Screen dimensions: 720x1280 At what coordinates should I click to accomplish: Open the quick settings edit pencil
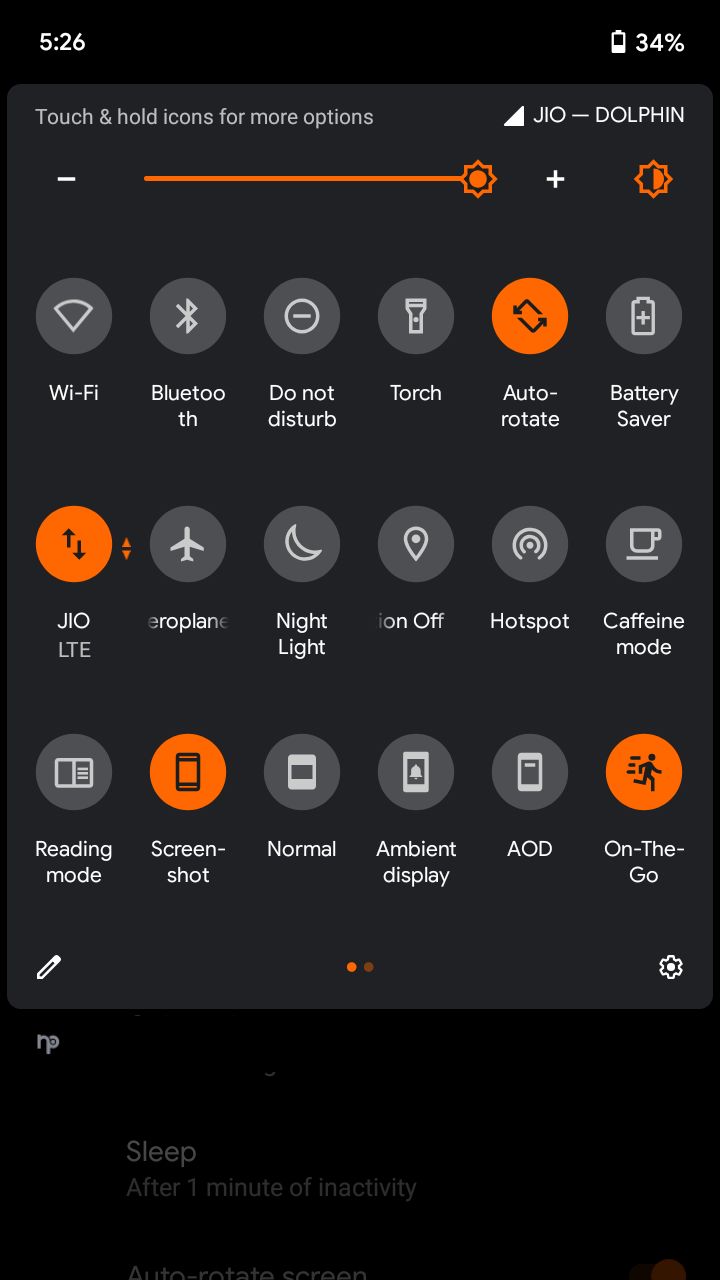coord(49,967)
